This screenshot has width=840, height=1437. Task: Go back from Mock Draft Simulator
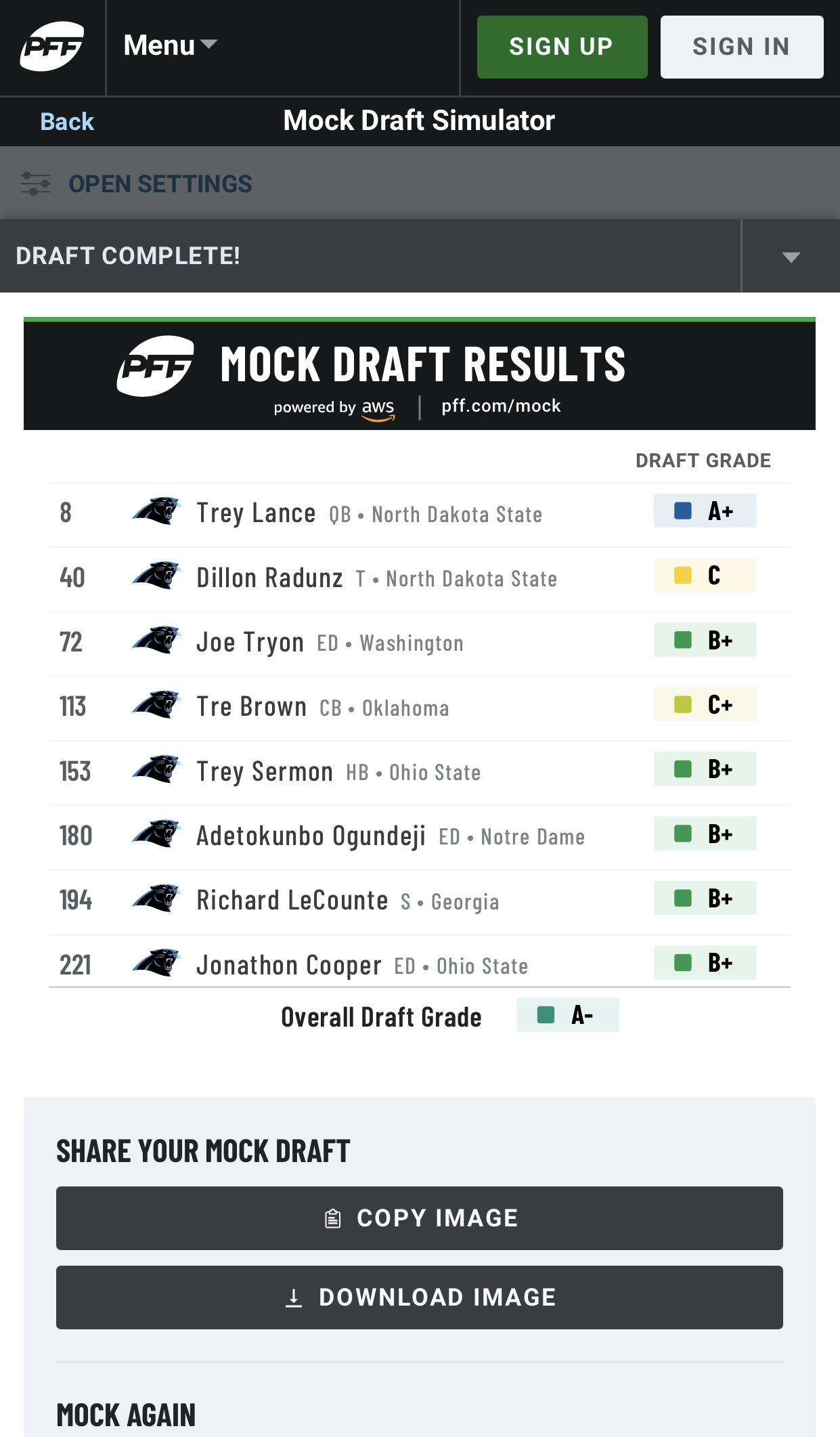tap(66, 121)
